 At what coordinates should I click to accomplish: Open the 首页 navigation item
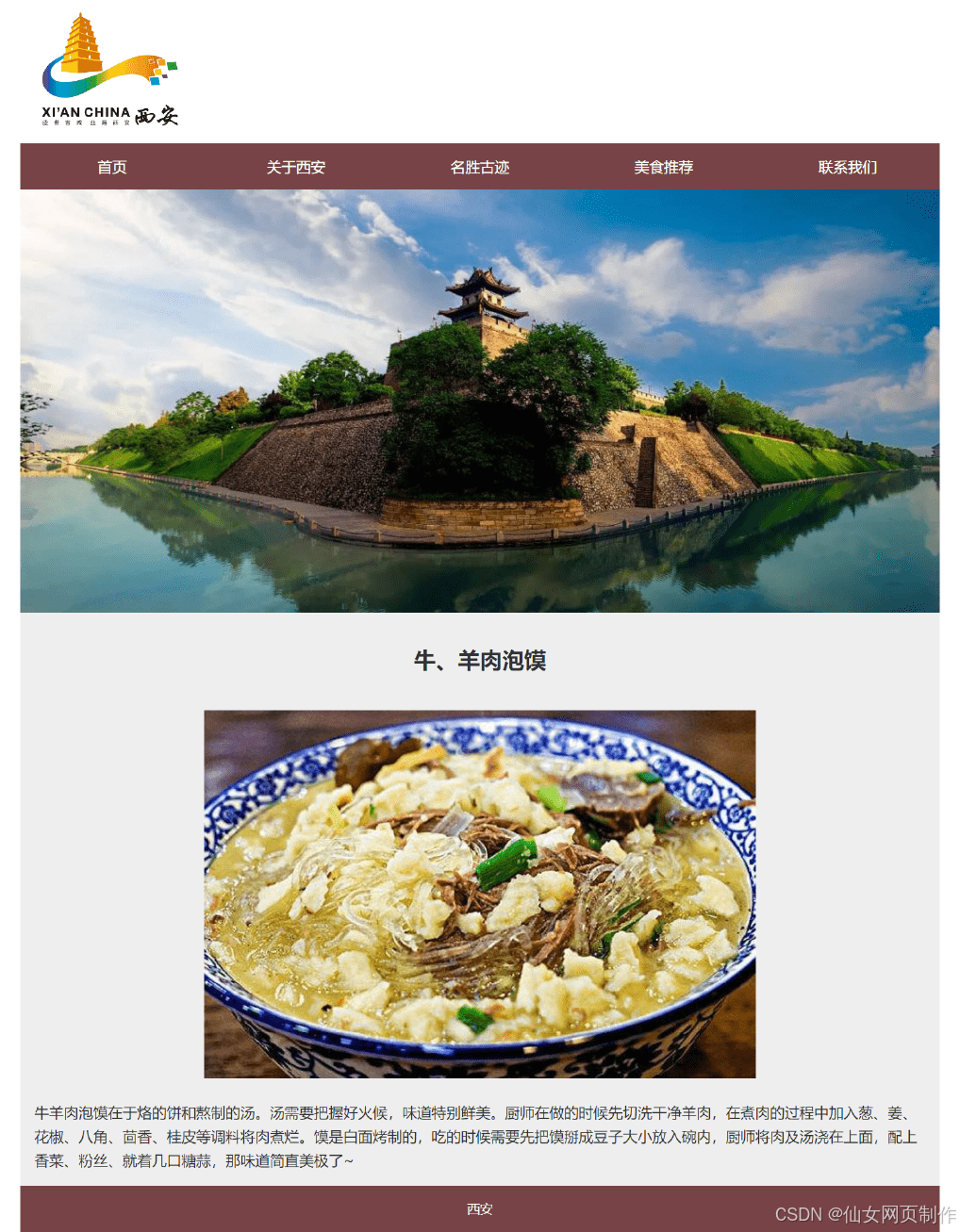pos(112,167)
